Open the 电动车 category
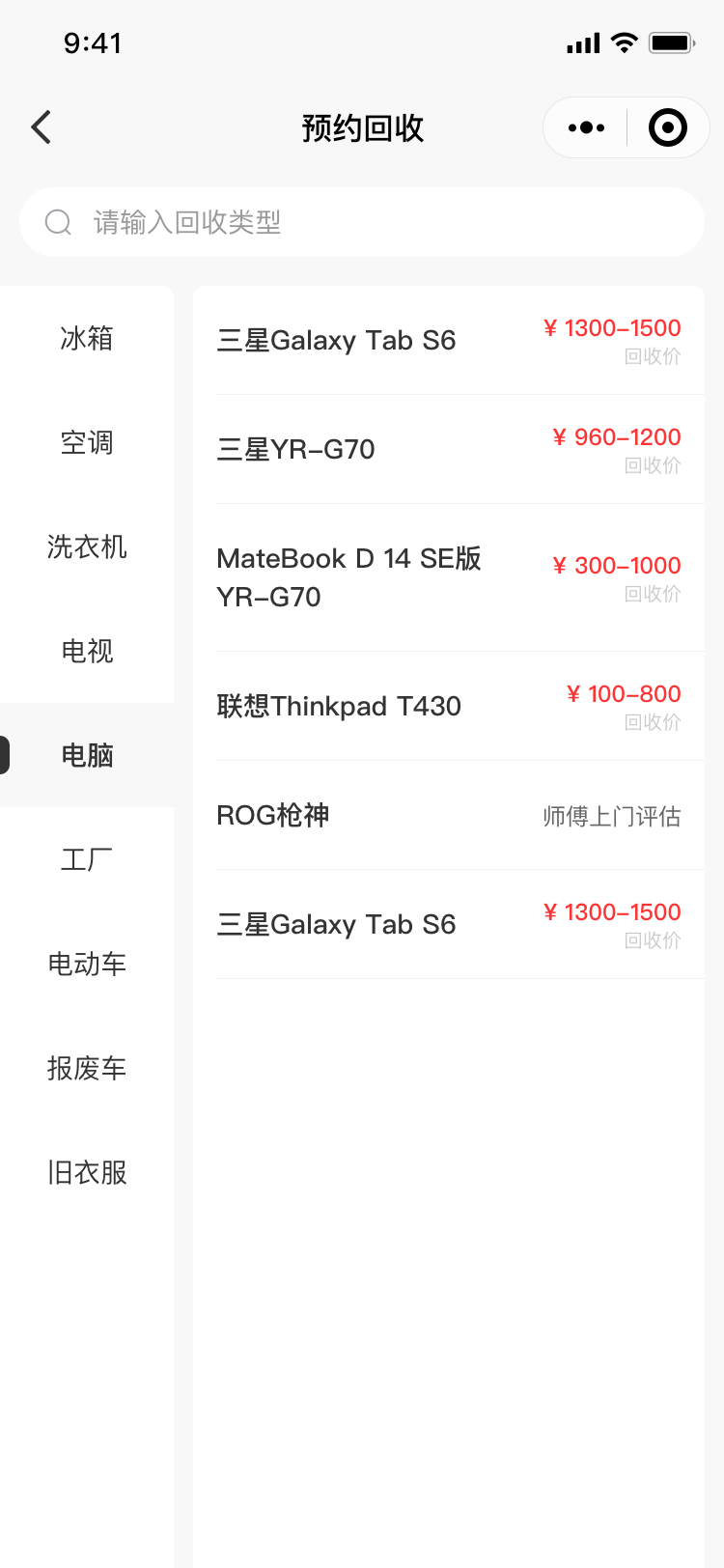Screen dimensions: 724x1568 click(87, 964)
